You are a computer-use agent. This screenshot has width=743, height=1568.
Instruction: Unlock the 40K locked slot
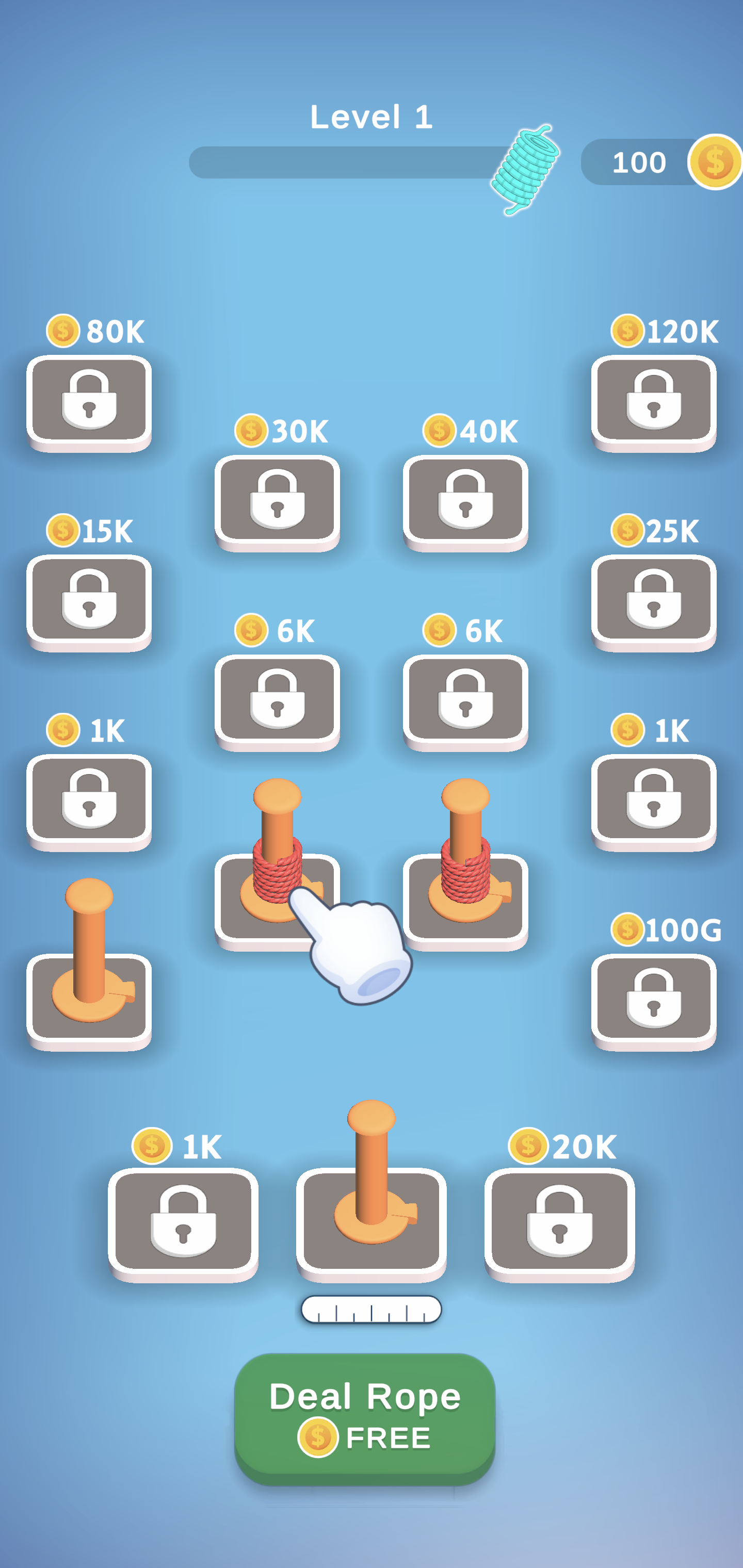(465, 500)
